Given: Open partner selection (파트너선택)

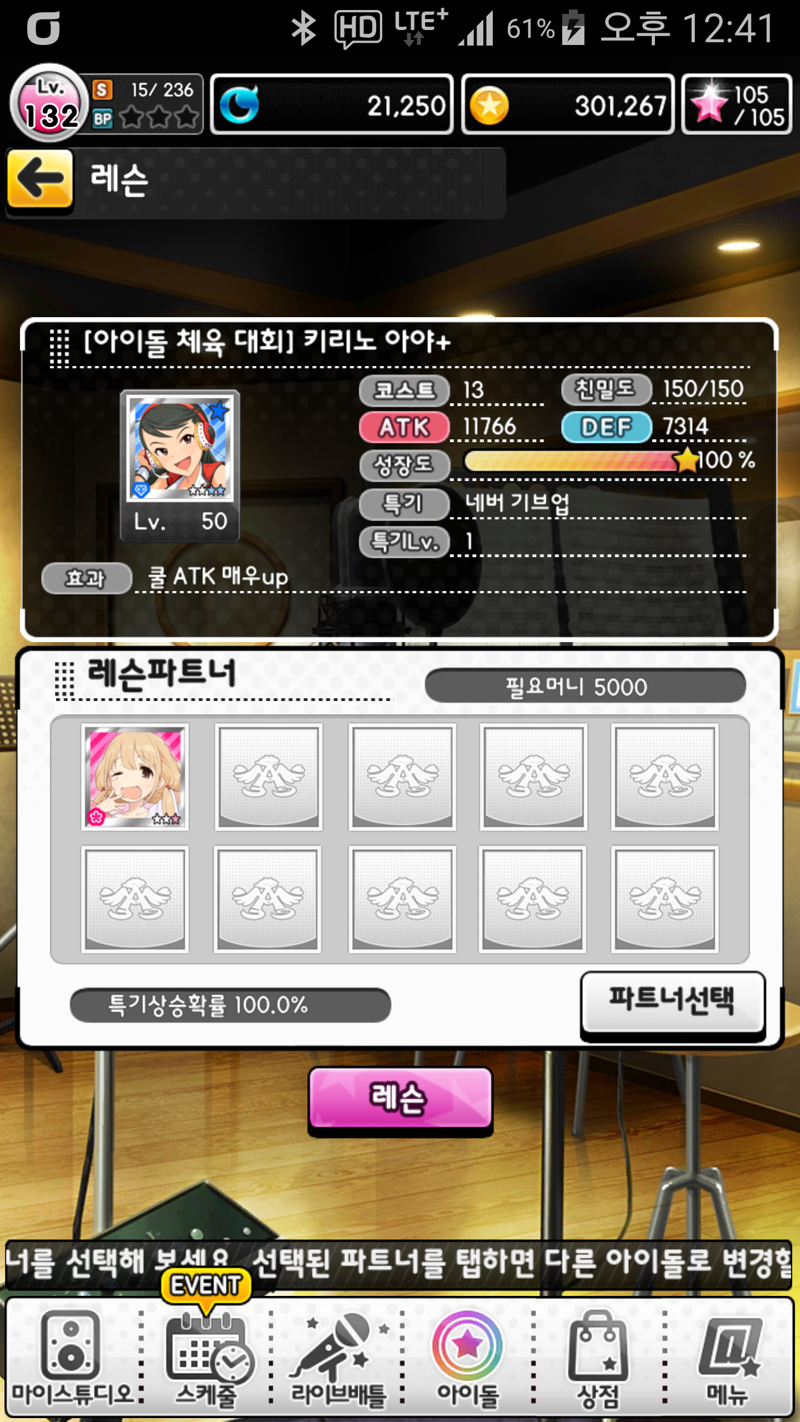Looking at the screenshot, I should (672, 1003).
